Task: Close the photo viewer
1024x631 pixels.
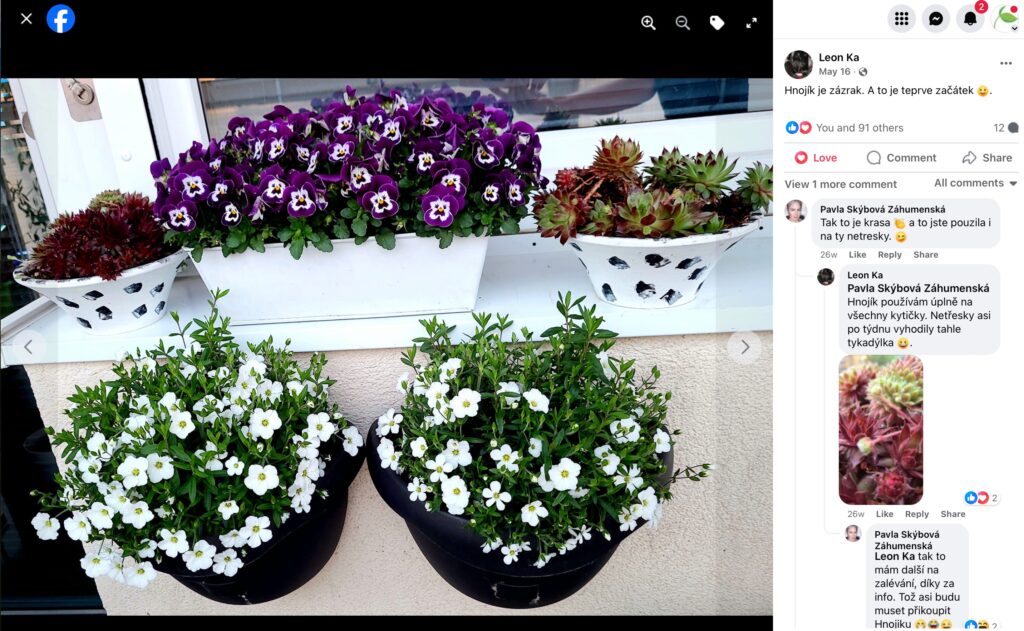Action: pos(26,18)
